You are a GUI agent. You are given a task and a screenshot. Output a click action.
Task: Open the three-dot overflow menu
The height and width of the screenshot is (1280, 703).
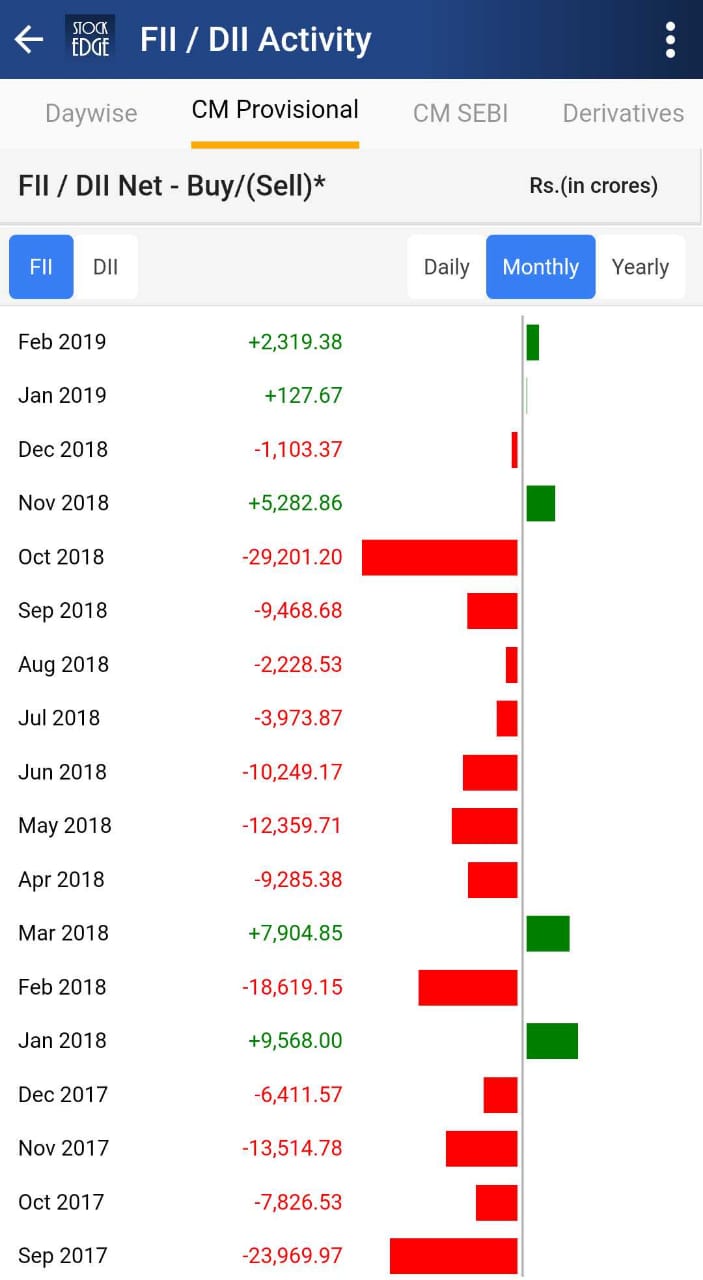pyautogui.click(x=670, y=40)
